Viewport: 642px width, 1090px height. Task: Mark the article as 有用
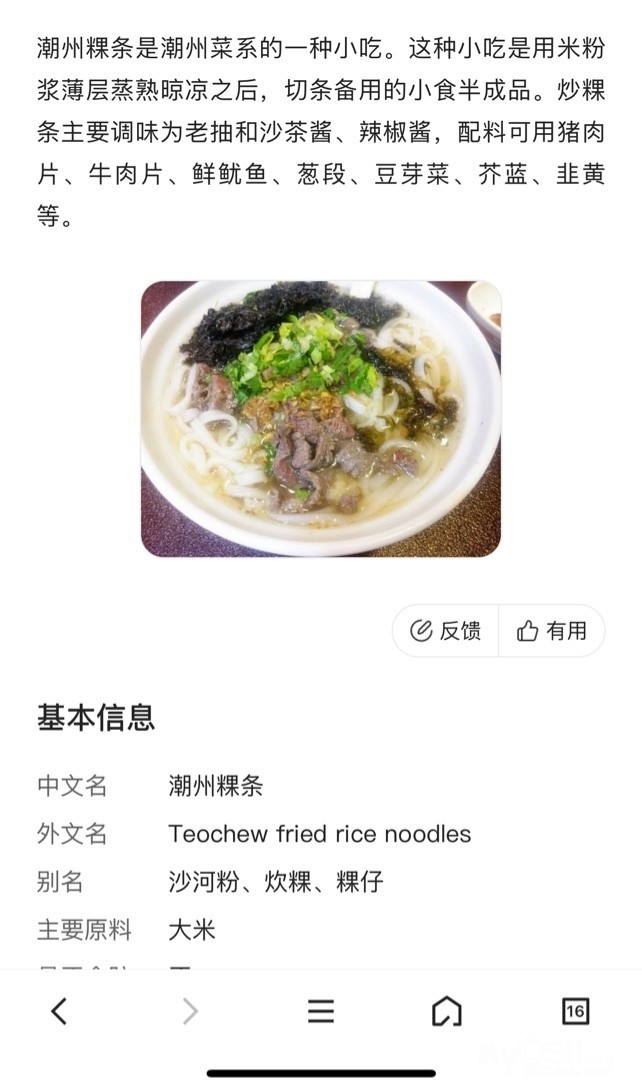(552, 631)
